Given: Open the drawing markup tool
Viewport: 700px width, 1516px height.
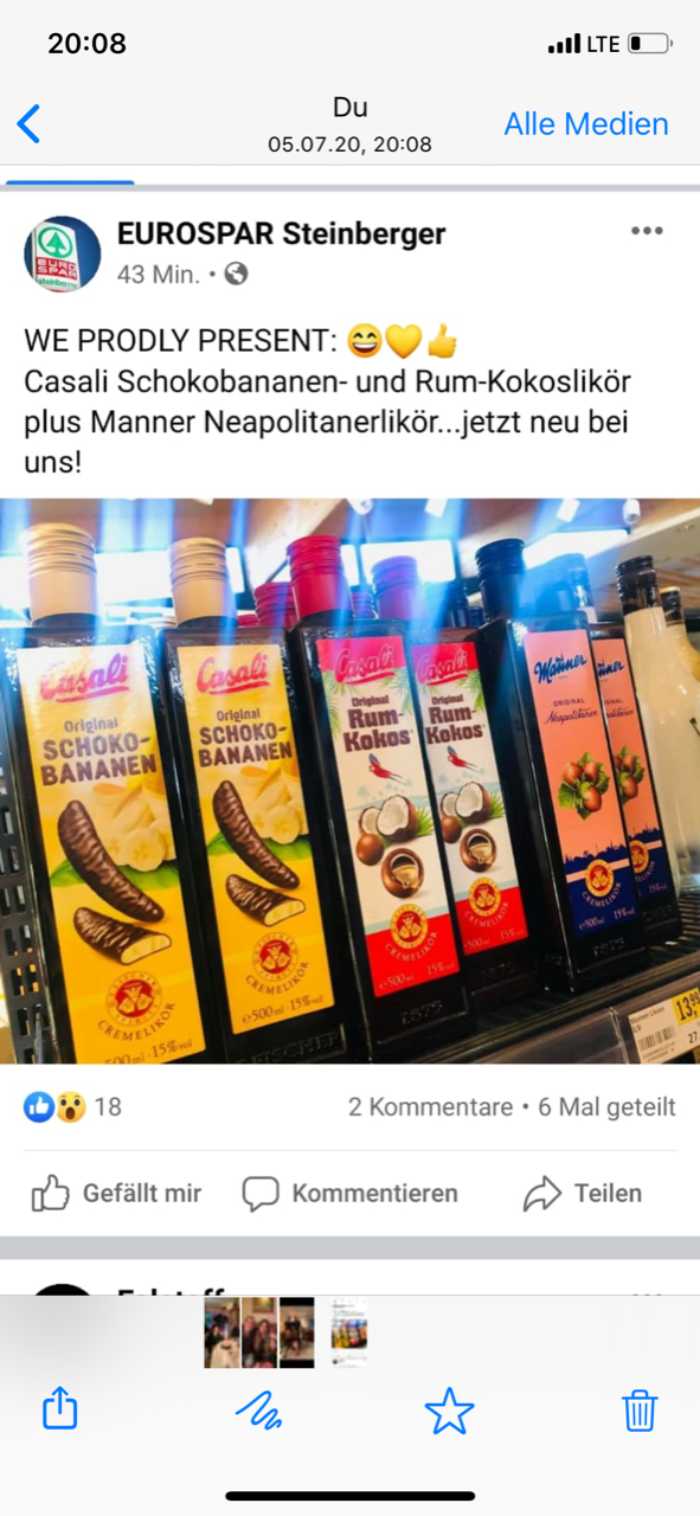Looking at the screenshot, I should [258, 1410].
